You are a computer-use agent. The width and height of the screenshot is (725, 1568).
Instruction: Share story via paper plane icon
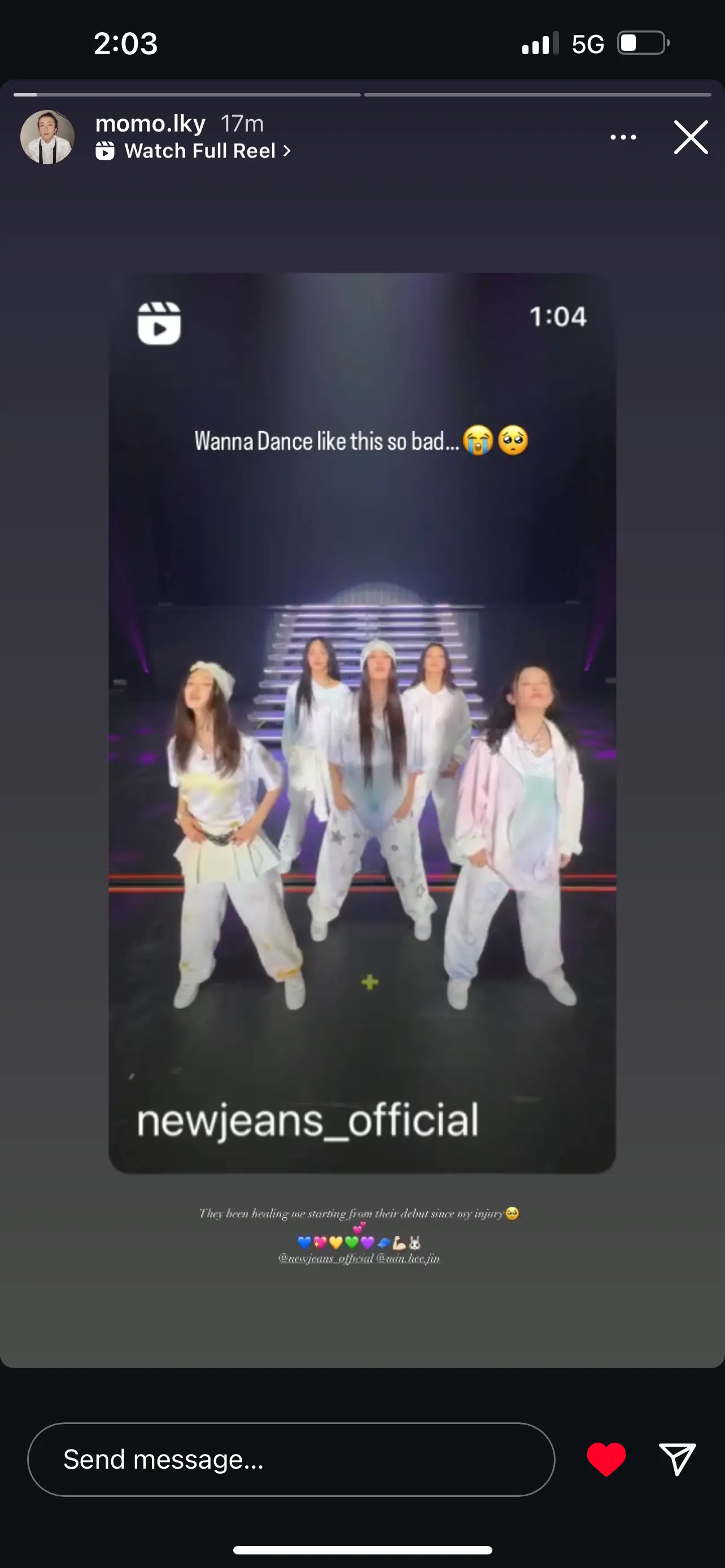pyautogui.click(x=677, y=1459)
